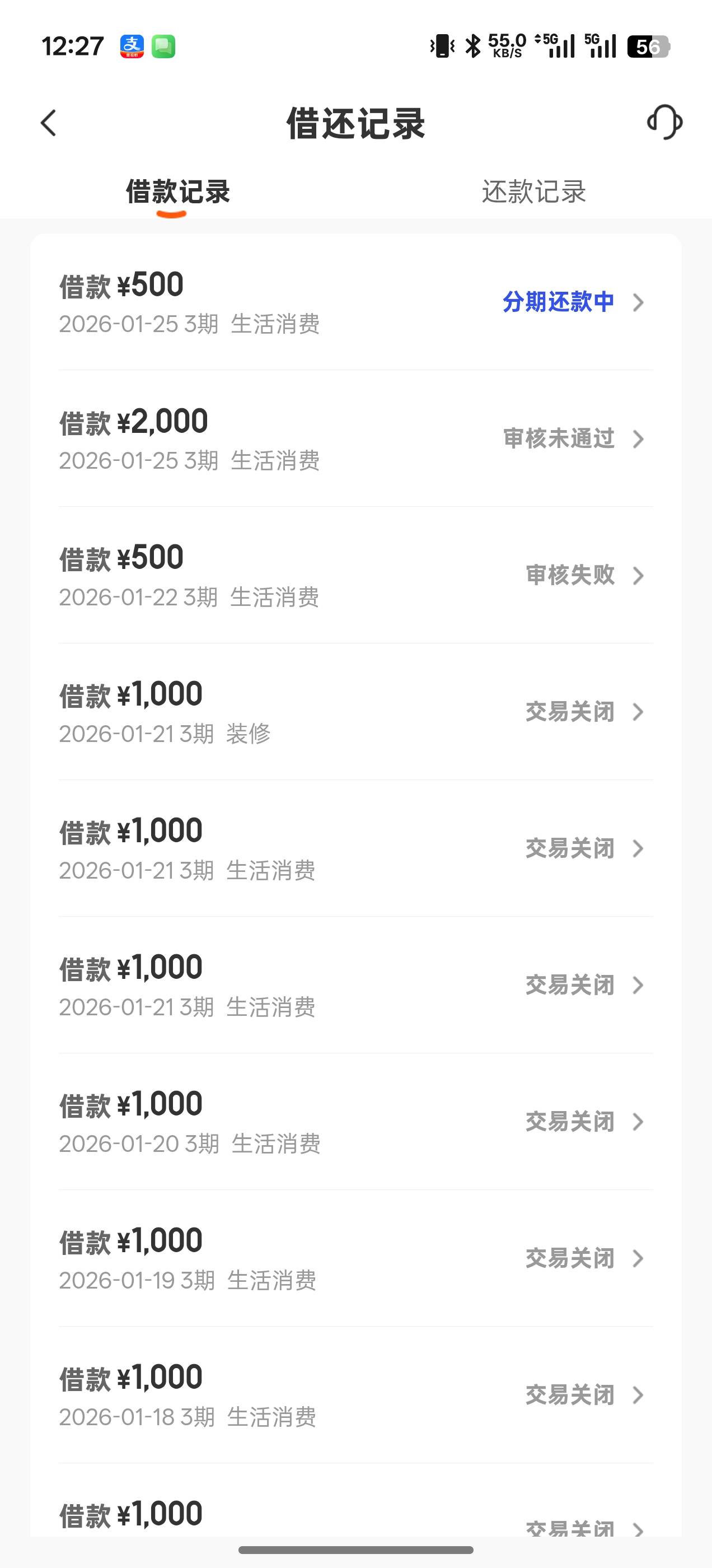View the ¥1,000 loan dated 2026-01-20
712x1568 pixels.
[x=355, y=1122]
